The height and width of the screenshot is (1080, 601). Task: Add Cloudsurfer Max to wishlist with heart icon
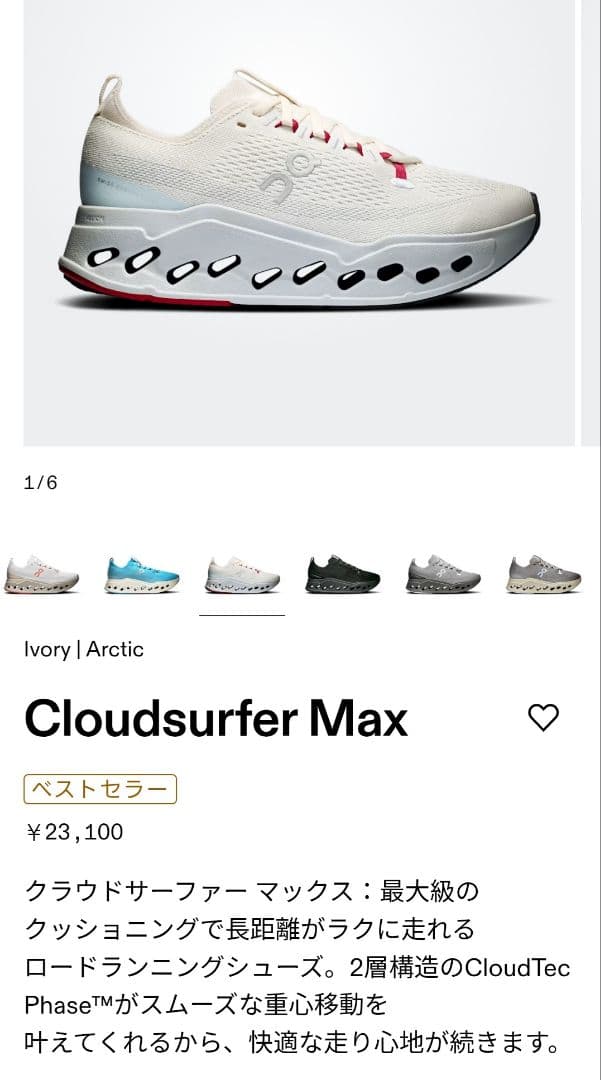tap(543, 717)
